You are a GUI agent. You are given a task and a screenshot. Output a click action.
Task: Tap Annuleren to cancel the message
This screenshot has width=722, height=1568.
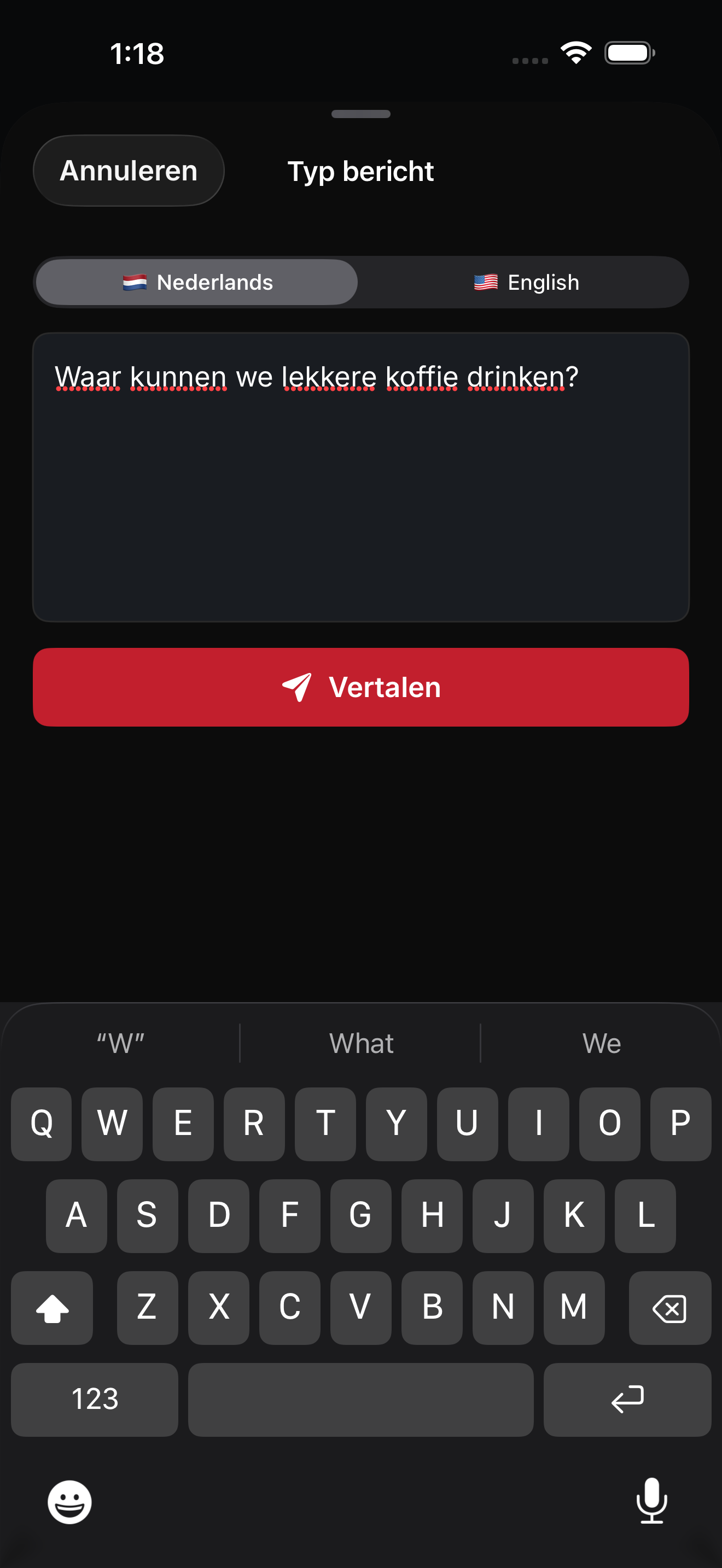pyautogui.click(x=129, y=171)
